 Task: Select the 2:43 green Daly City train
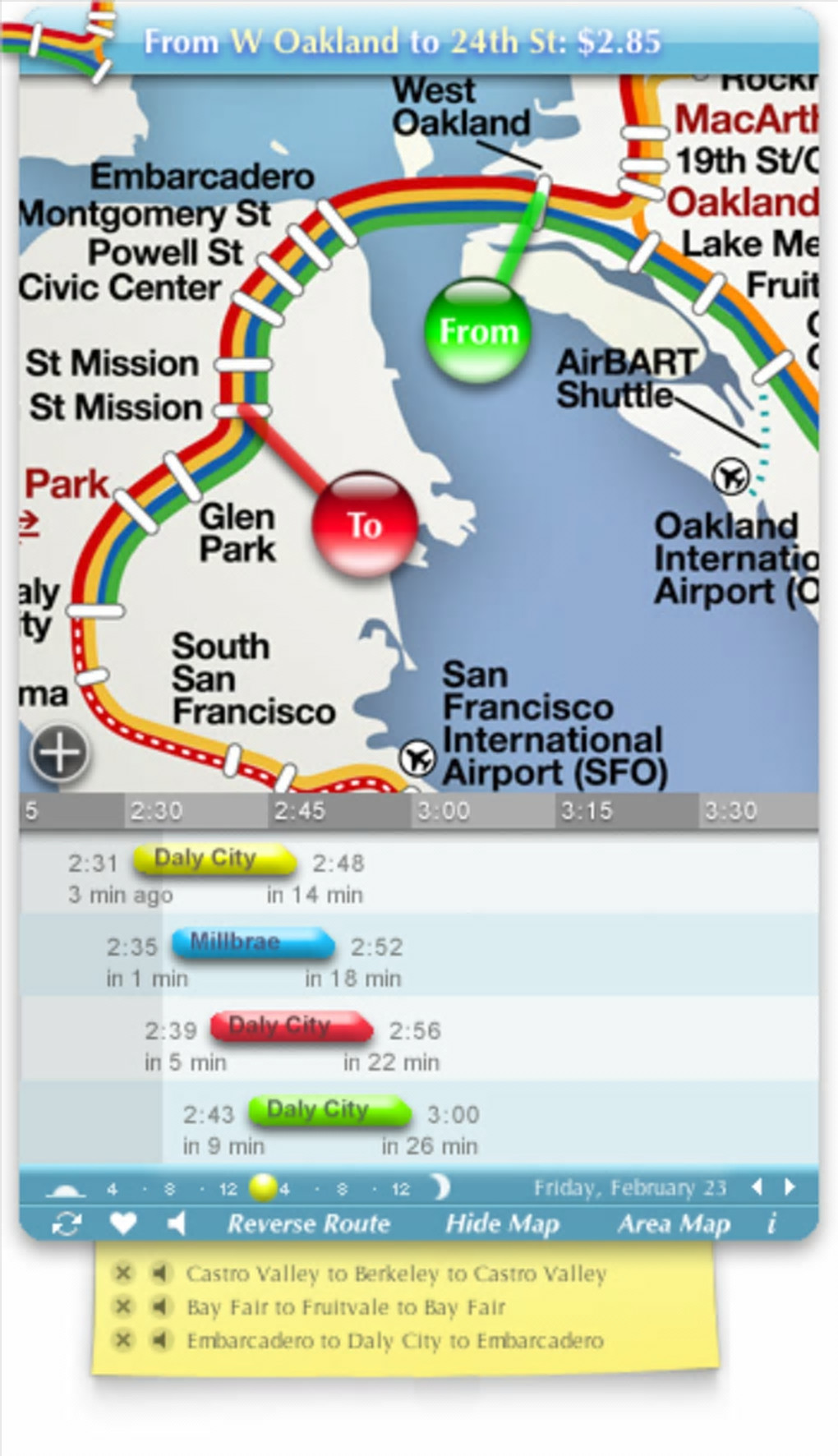[329, 1111]
